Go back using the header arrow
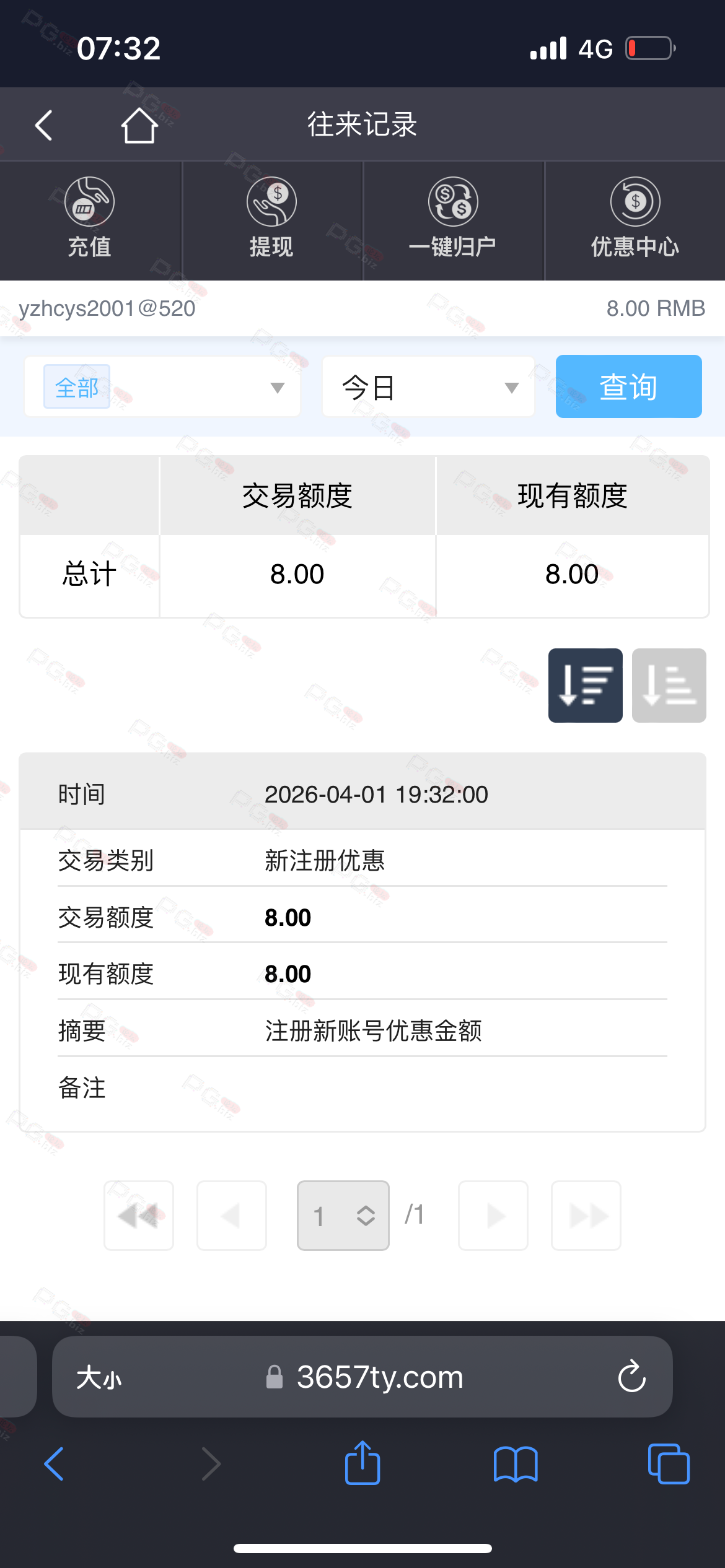 tap(43, 126)
